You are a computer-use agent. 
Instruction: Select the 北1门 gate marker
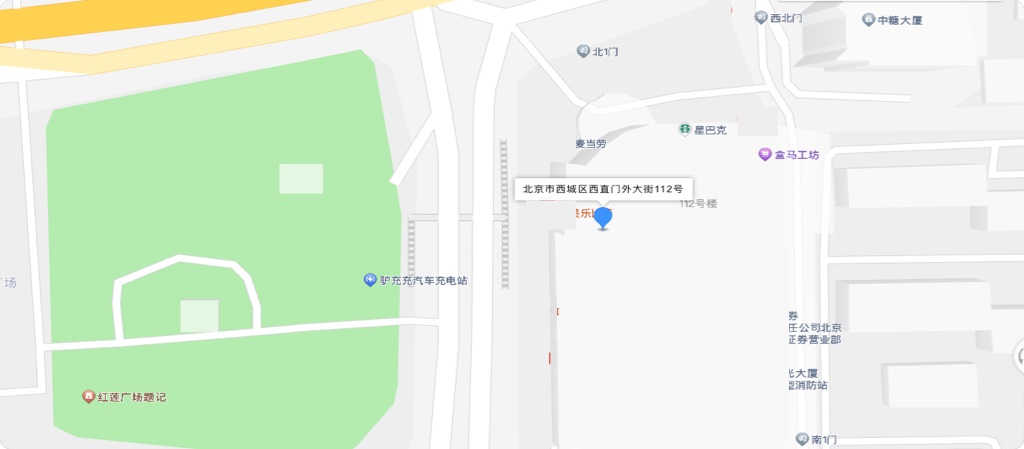tap(583, 51)
